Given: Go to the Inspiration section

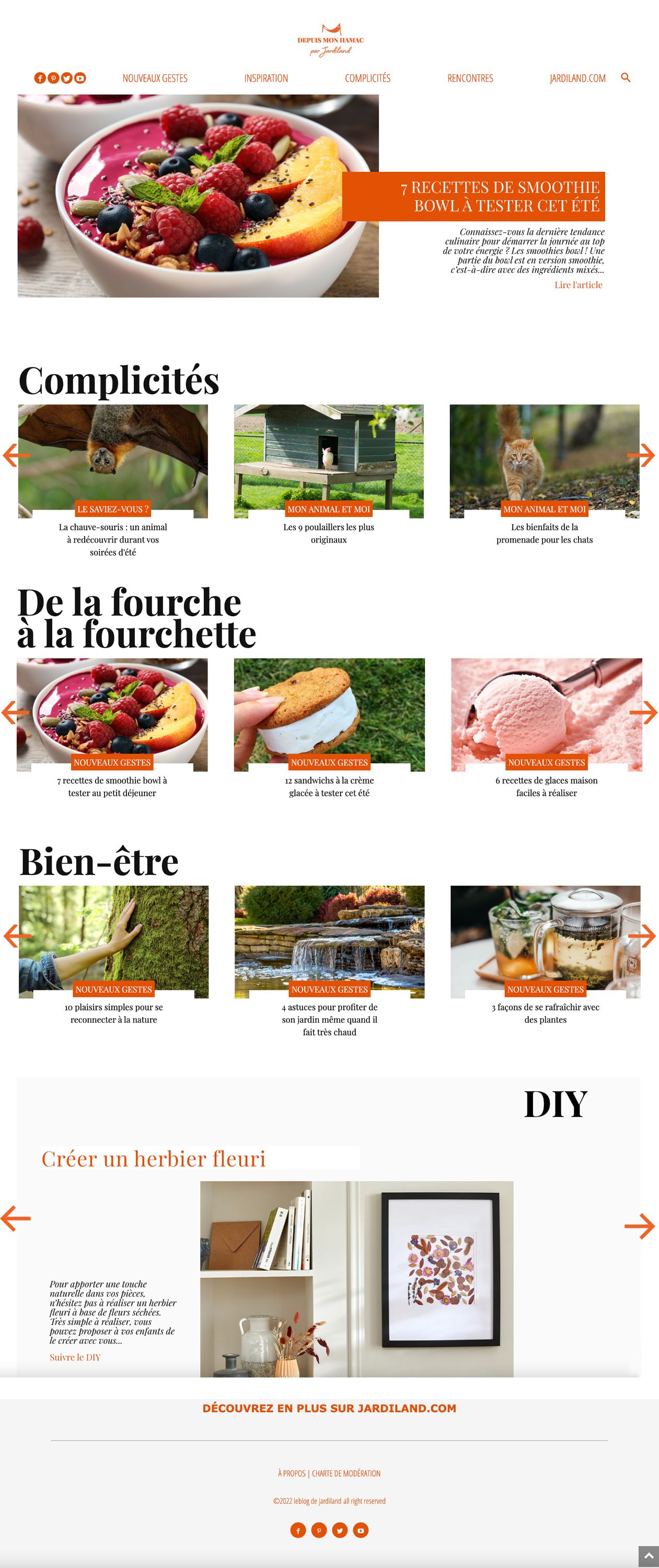Looking at the screenshot, I should coord(266,78).
